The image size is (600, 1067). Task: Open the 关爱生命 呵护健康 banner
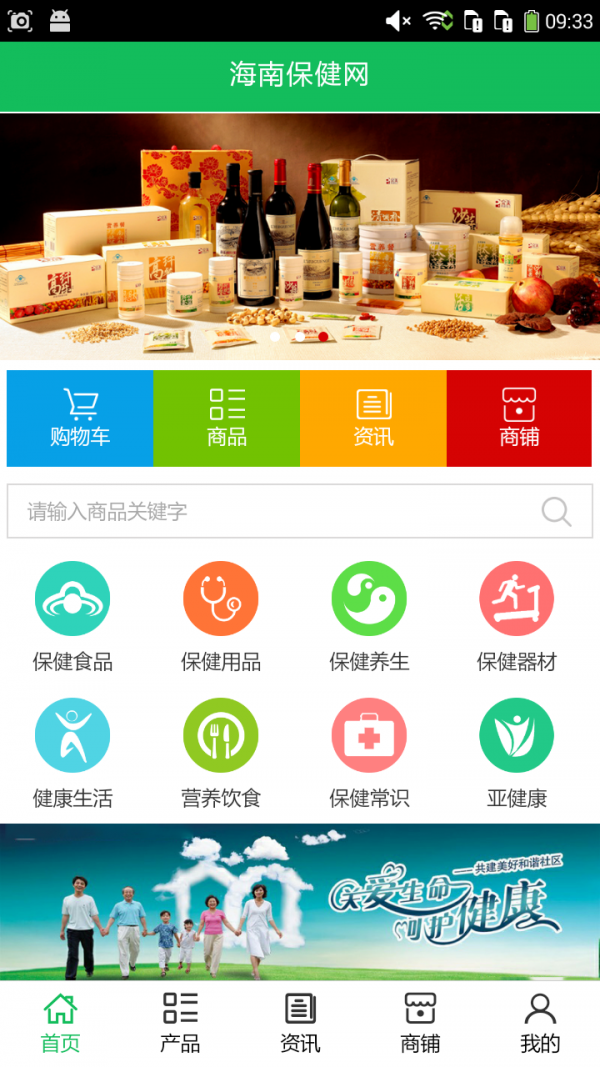[300, 902]
